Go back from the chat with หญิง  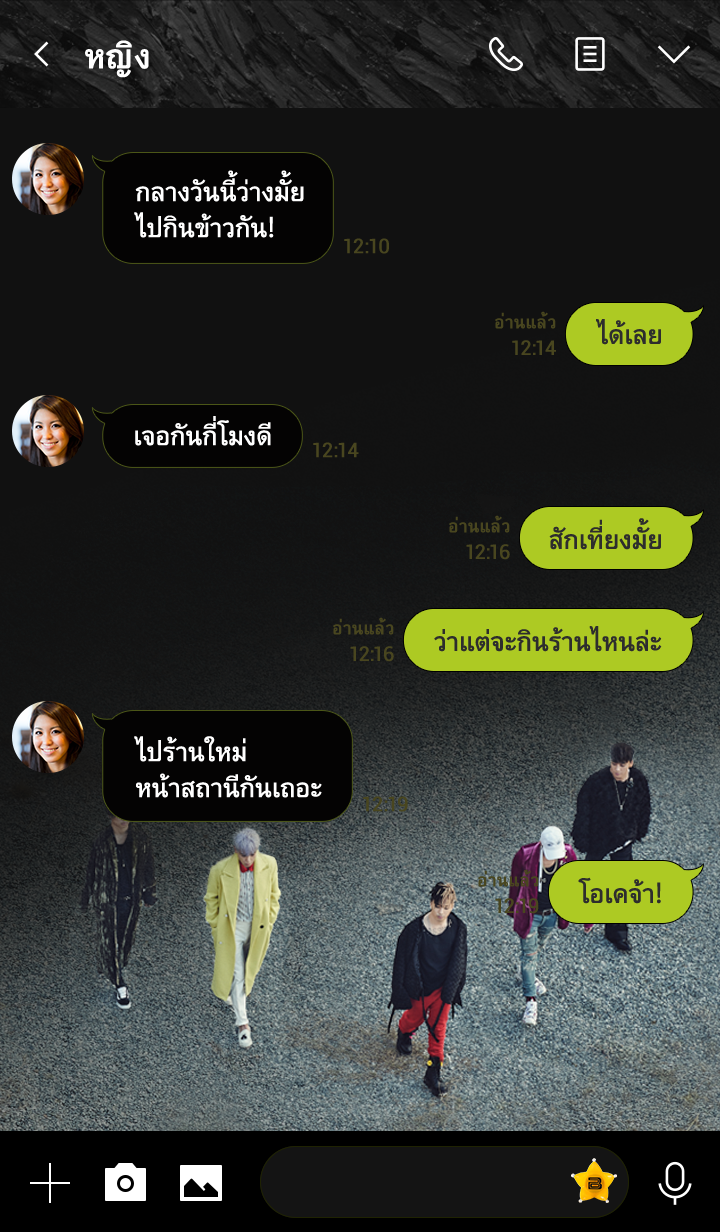[x=41, y=55]
